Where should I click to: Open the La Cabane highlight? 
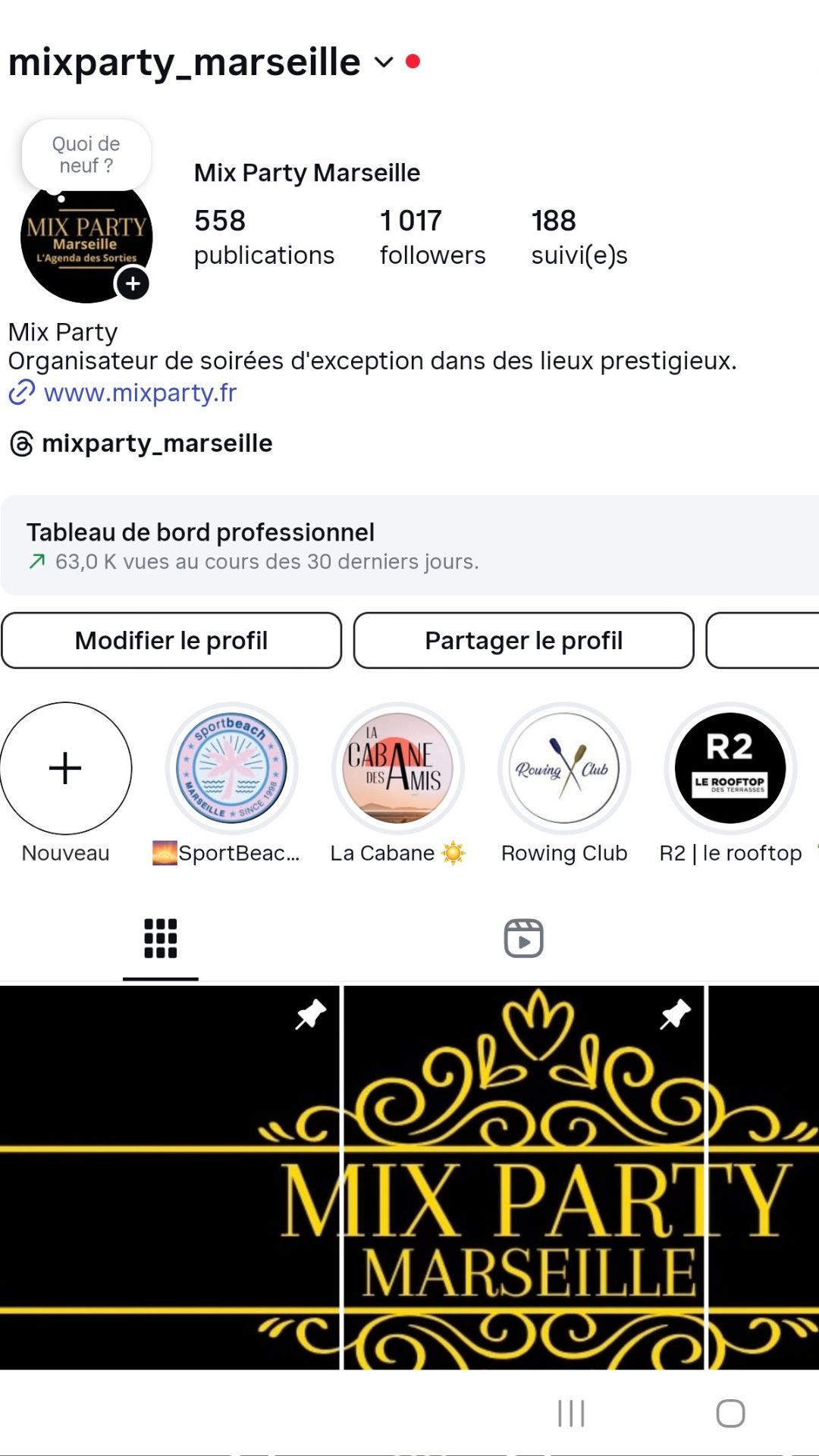coord(397,768)
